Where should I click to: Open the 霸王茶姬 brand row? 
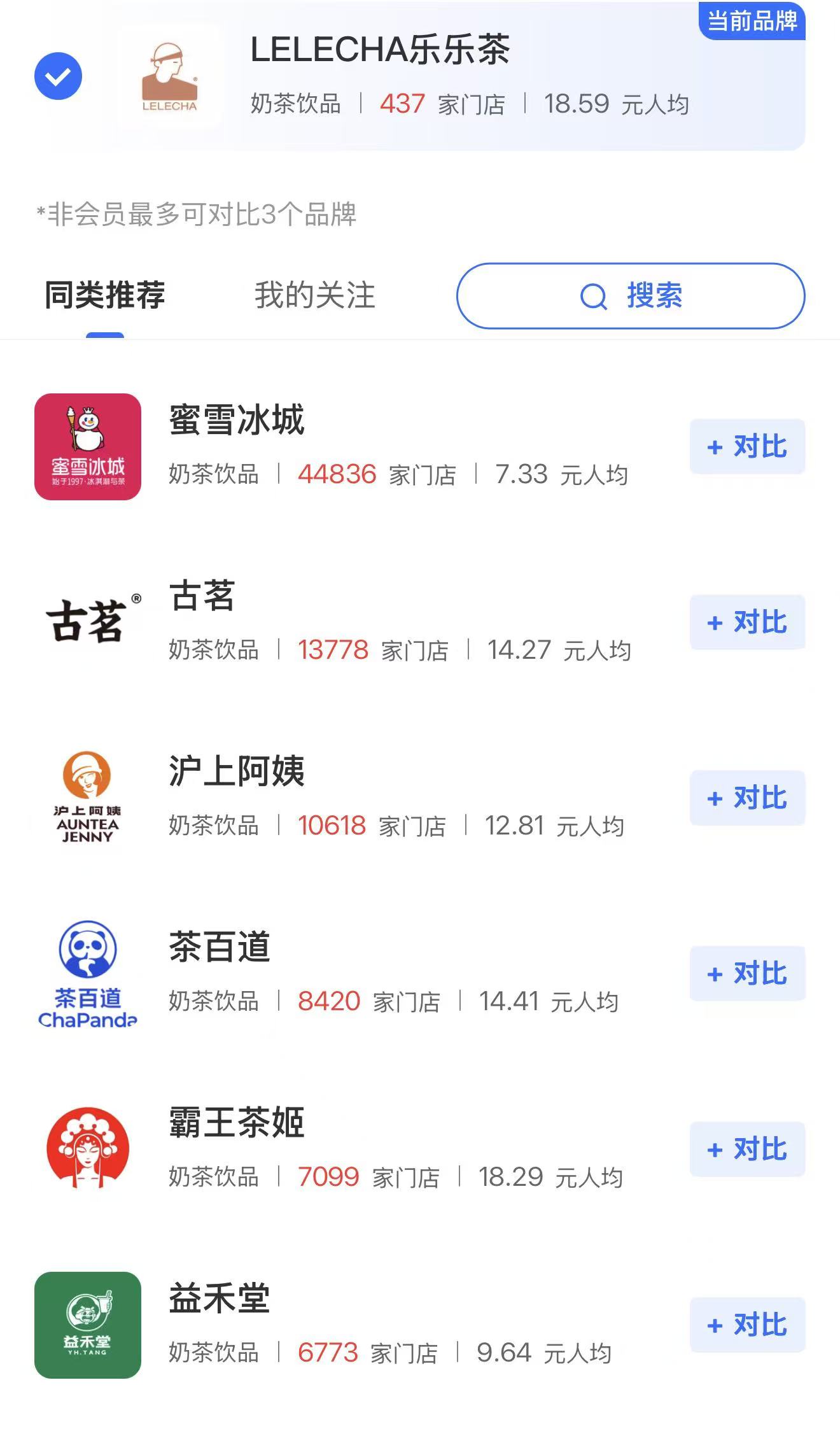coord(237,1123)
